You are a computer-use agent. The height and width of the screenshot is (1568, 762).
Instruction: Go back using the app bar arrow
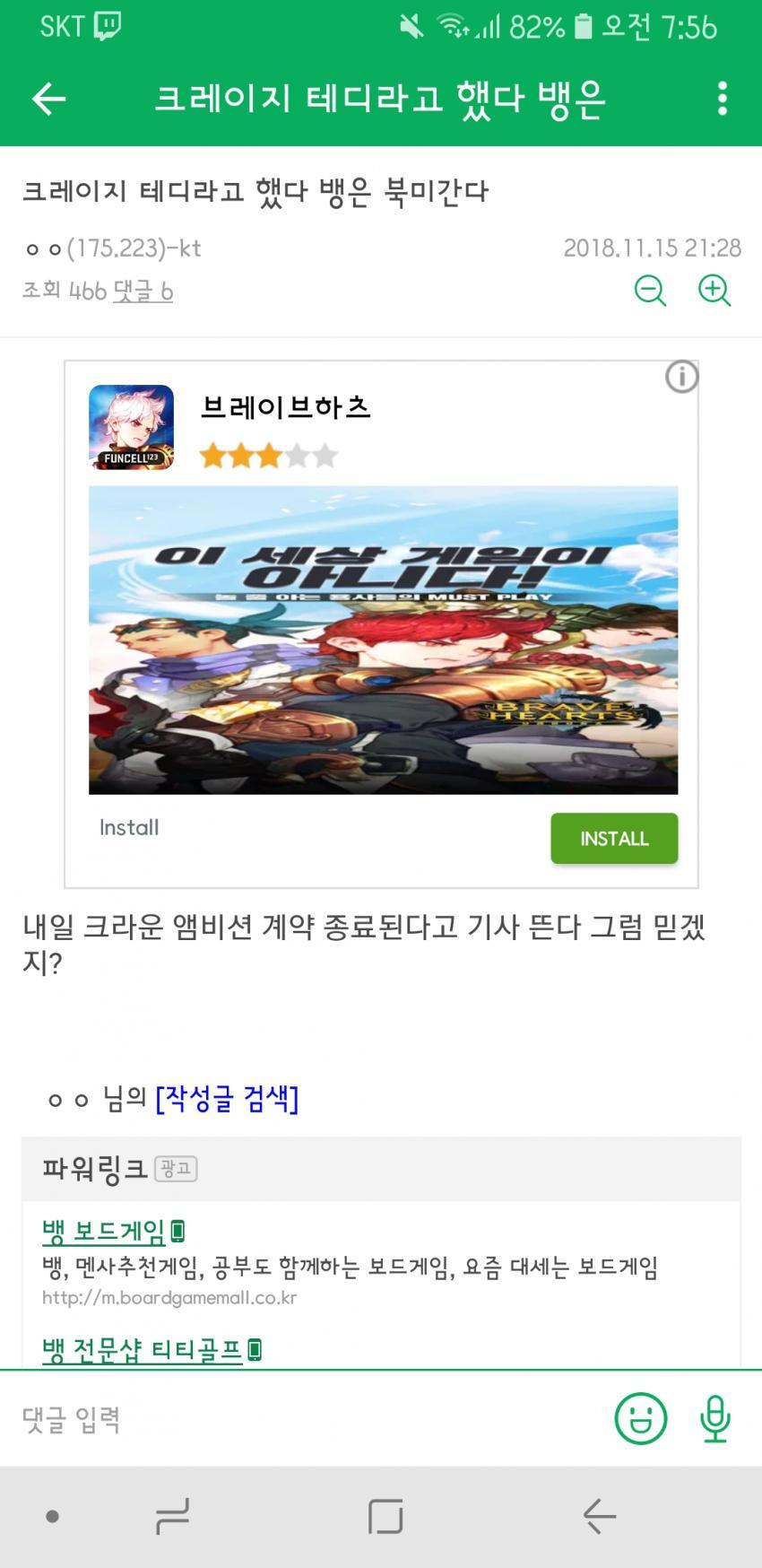(49, 99)
